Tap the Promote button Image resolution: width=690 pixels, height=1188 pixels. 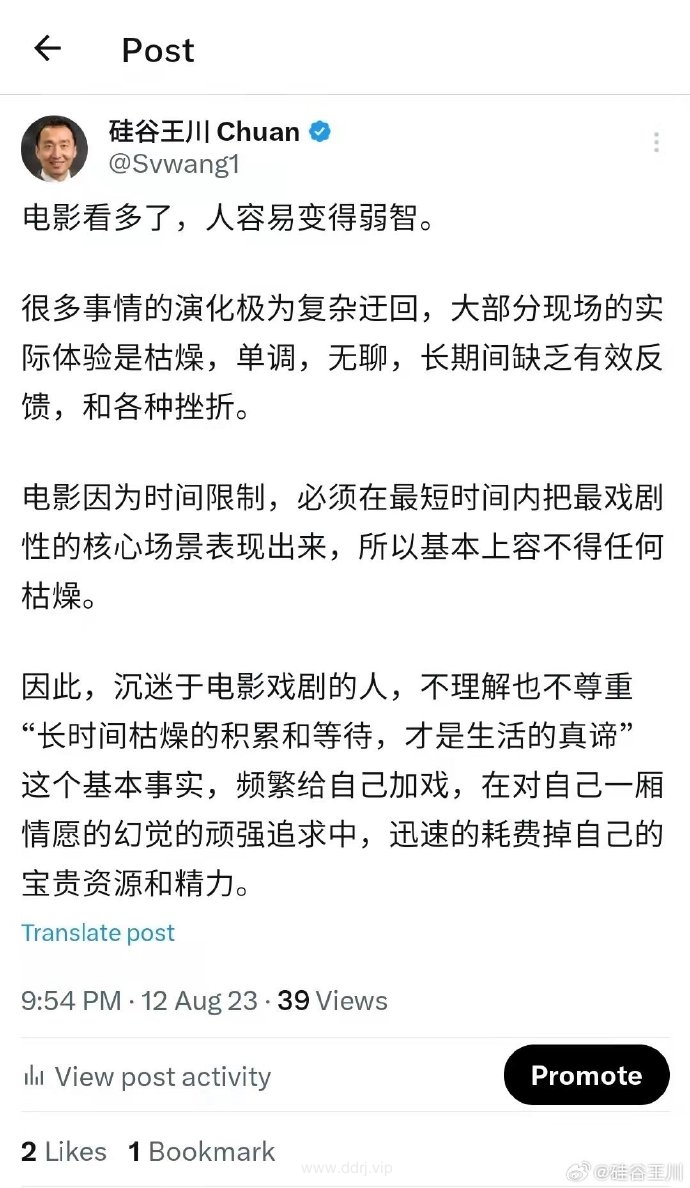[586, 1075]
